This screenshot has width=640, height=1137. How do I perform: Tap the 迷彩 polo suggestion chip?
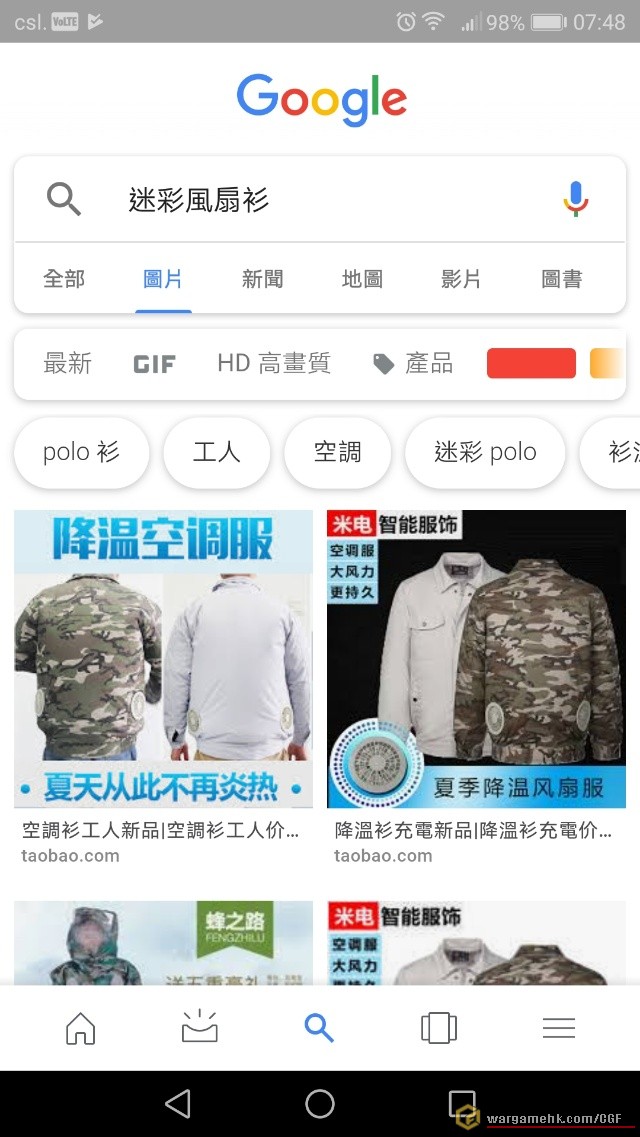(x=485, y=453)
